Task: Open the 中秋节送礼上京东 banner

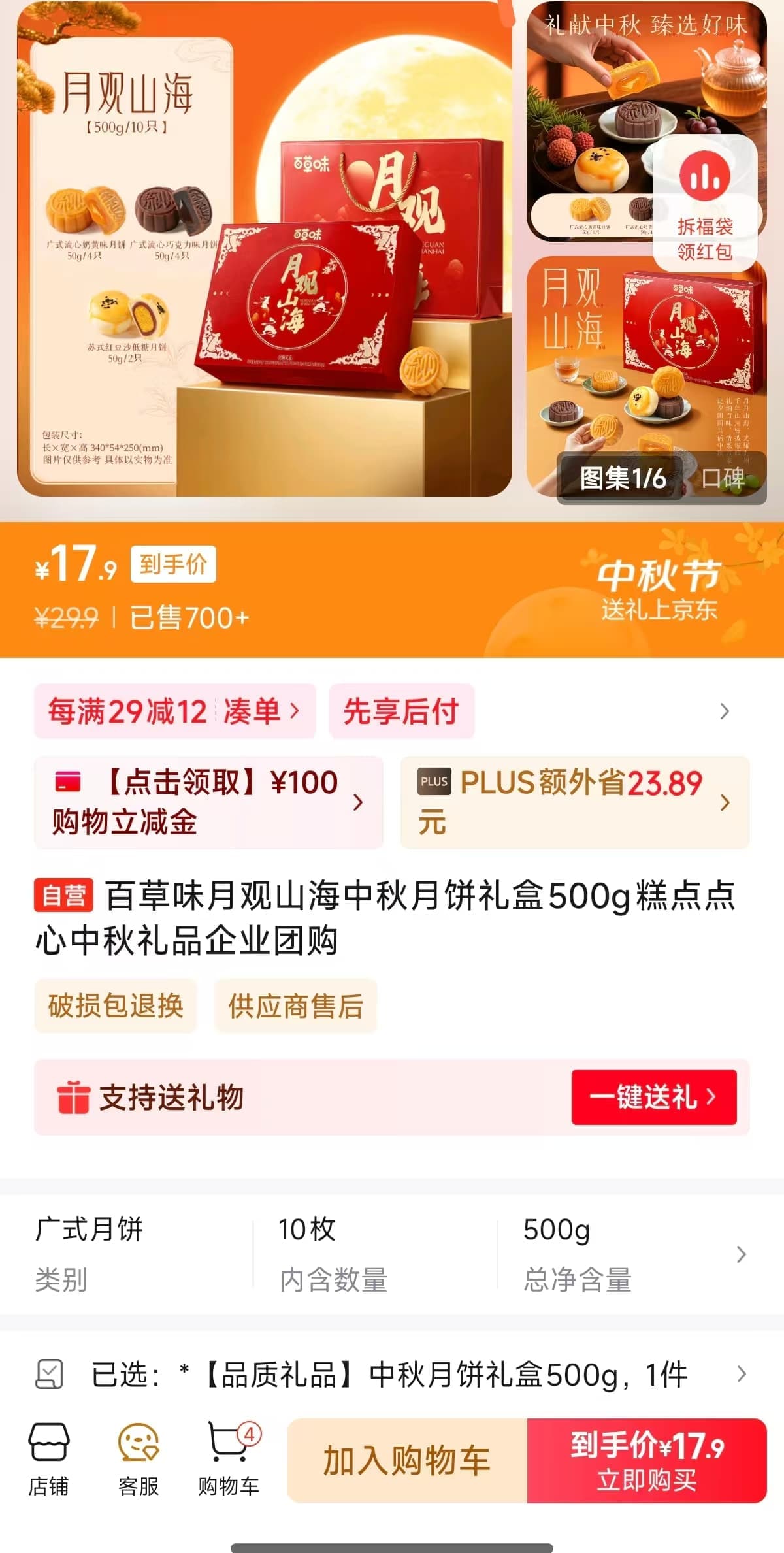Action: 659,589
